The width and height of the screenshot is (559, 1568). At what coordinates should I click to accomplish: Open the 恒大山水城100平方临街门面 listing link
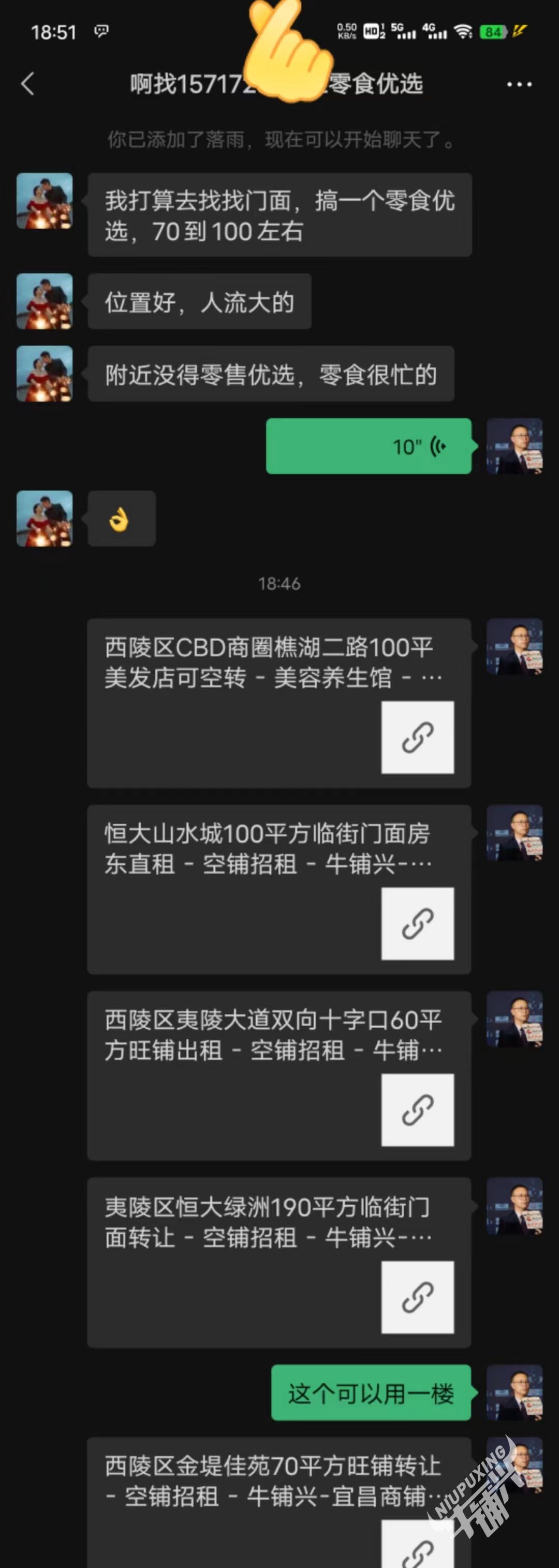tap(279, 889)
